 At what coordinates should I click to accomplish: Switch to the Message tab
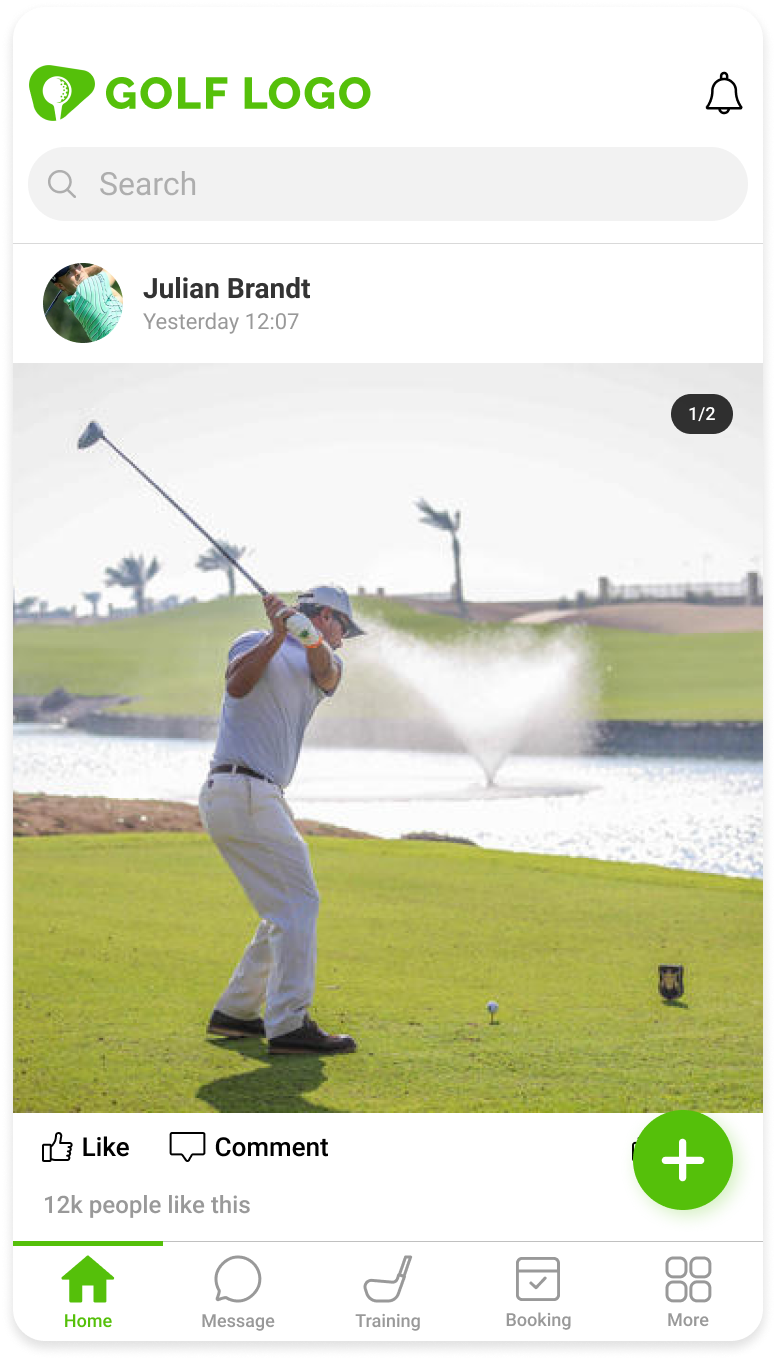(238, 1293)
